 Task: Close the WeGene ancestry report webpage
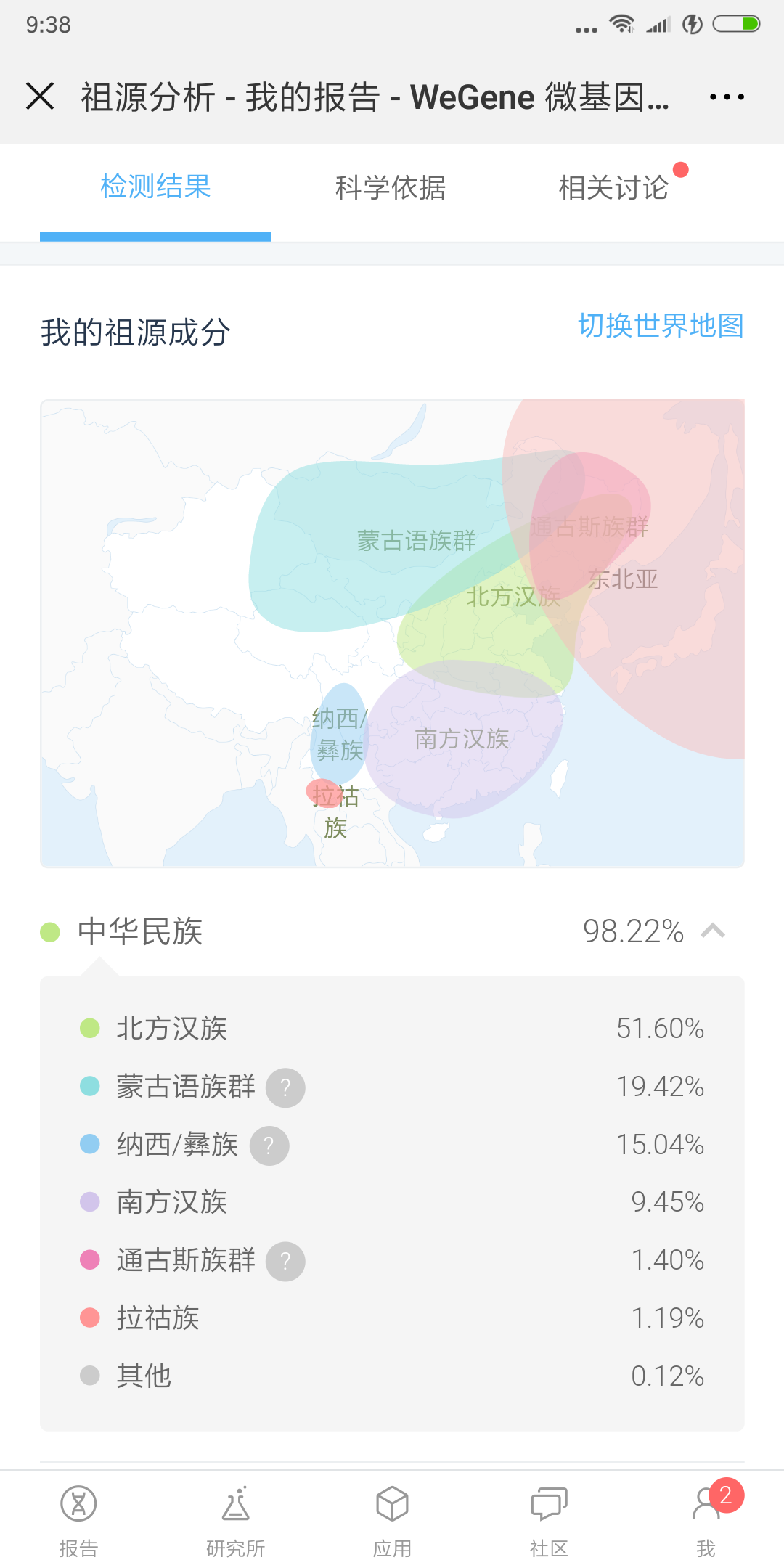tap(40, 96)
